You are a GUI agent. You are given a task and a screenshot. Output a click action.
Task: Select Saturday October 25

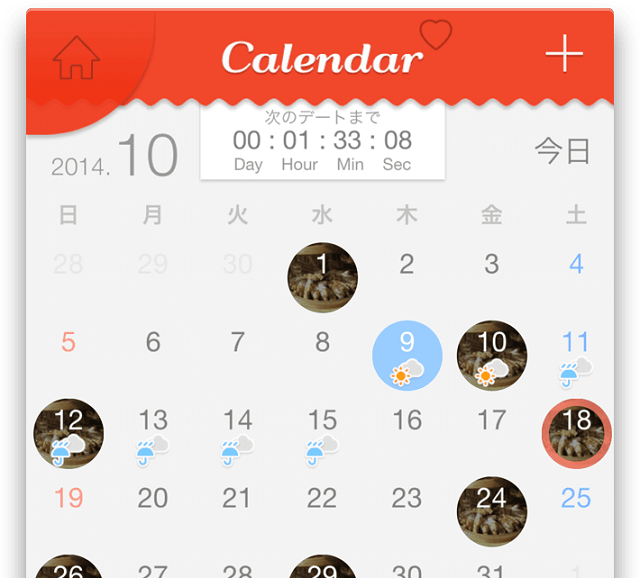tap(576, 497)
